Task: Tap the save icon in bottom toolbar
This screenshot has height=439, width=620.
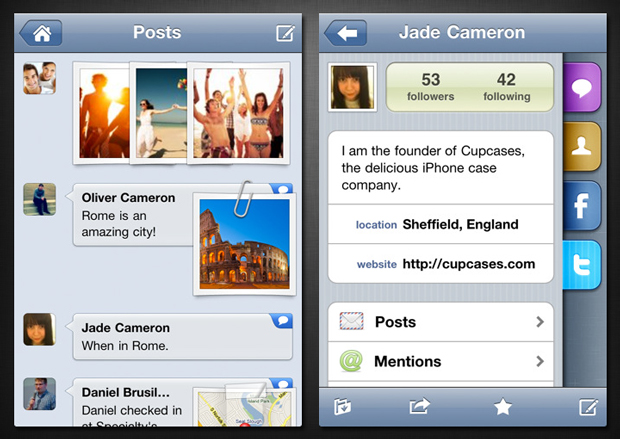Action: pos(342,407)
